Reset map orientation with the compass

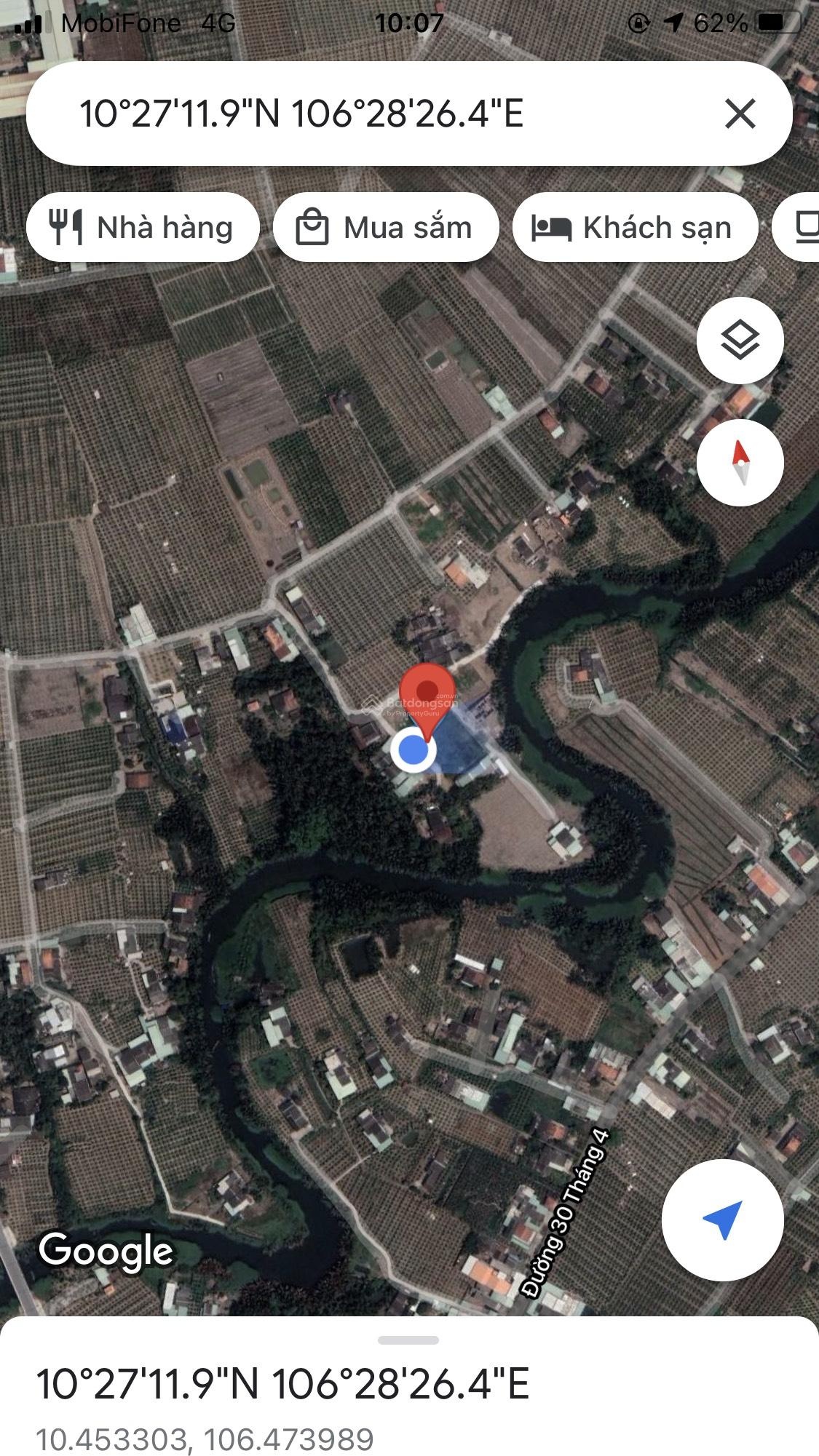740,463
